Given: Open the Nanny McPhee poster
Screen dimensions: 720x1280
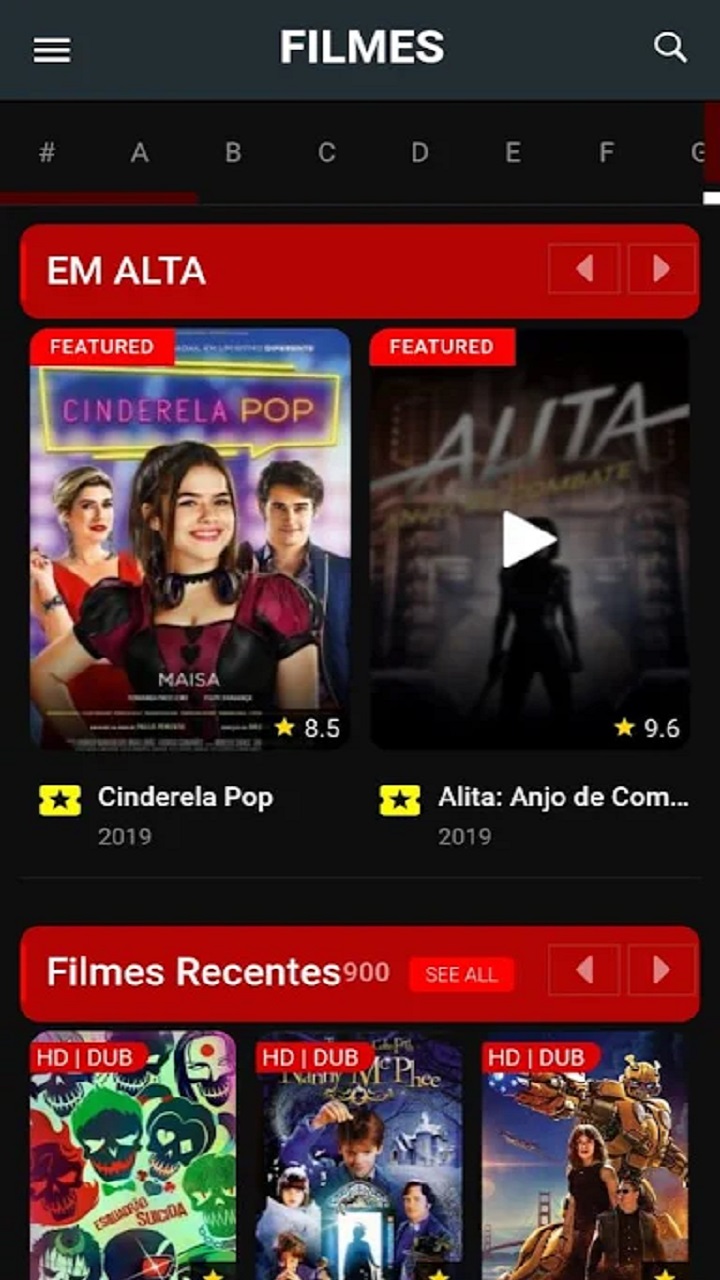Looking at the screenshot, I should pos(359,1160).
